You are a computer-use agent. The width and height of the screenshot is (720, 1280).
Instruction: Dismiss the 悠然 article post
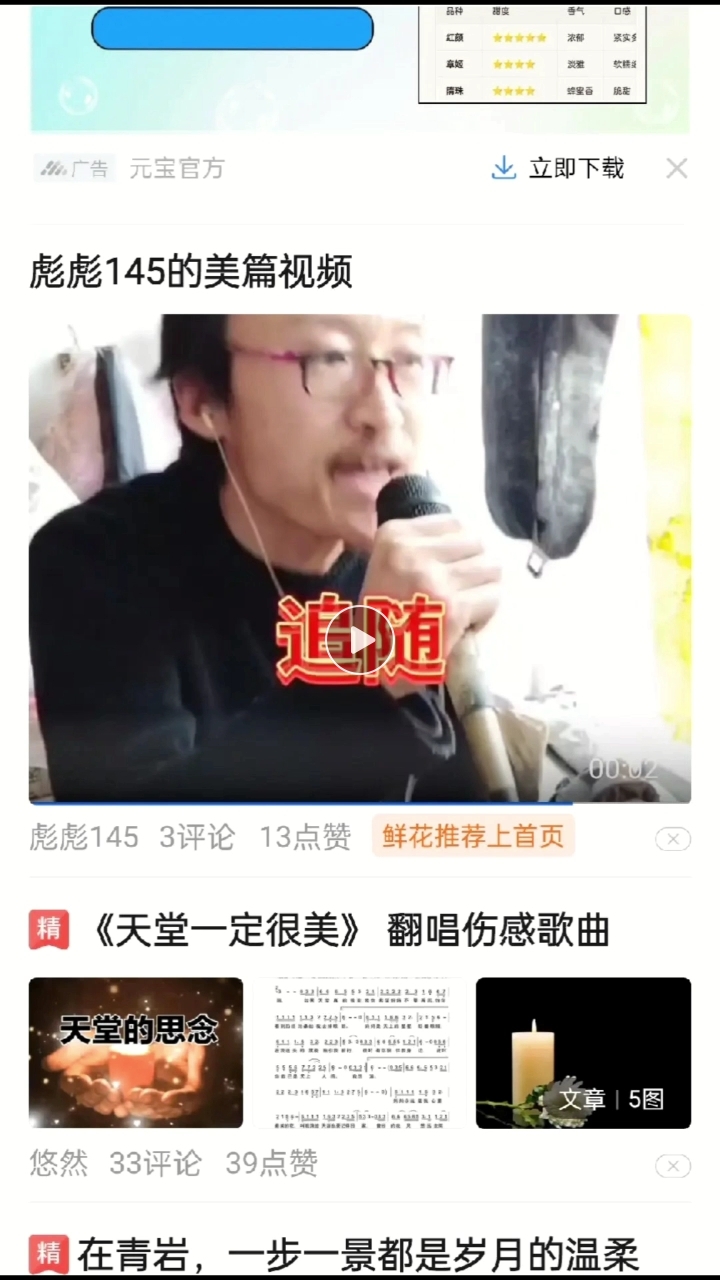(673, 1165)
